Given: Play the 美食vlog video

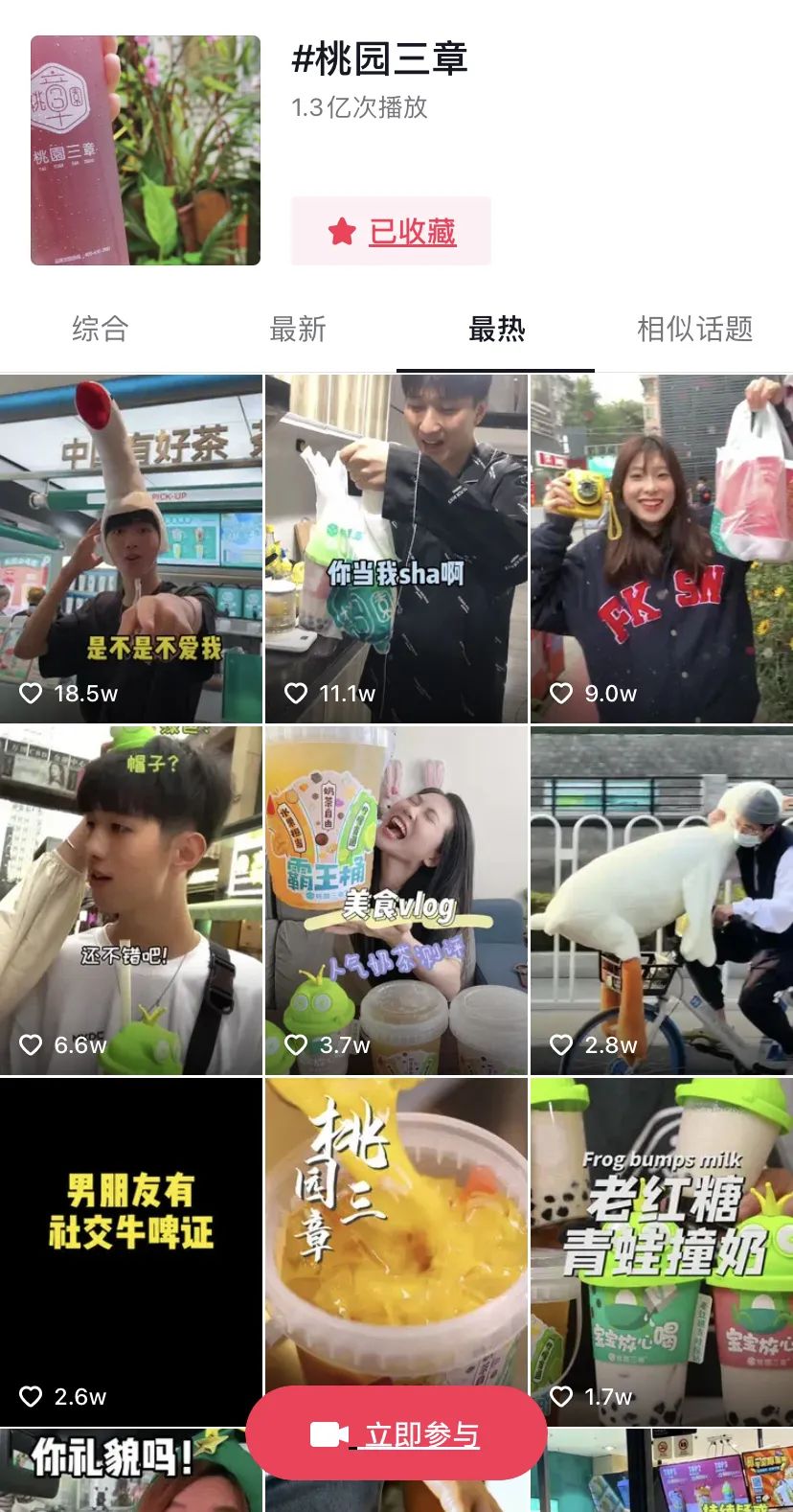Looking at the screenshot, I should coord(396,899).
